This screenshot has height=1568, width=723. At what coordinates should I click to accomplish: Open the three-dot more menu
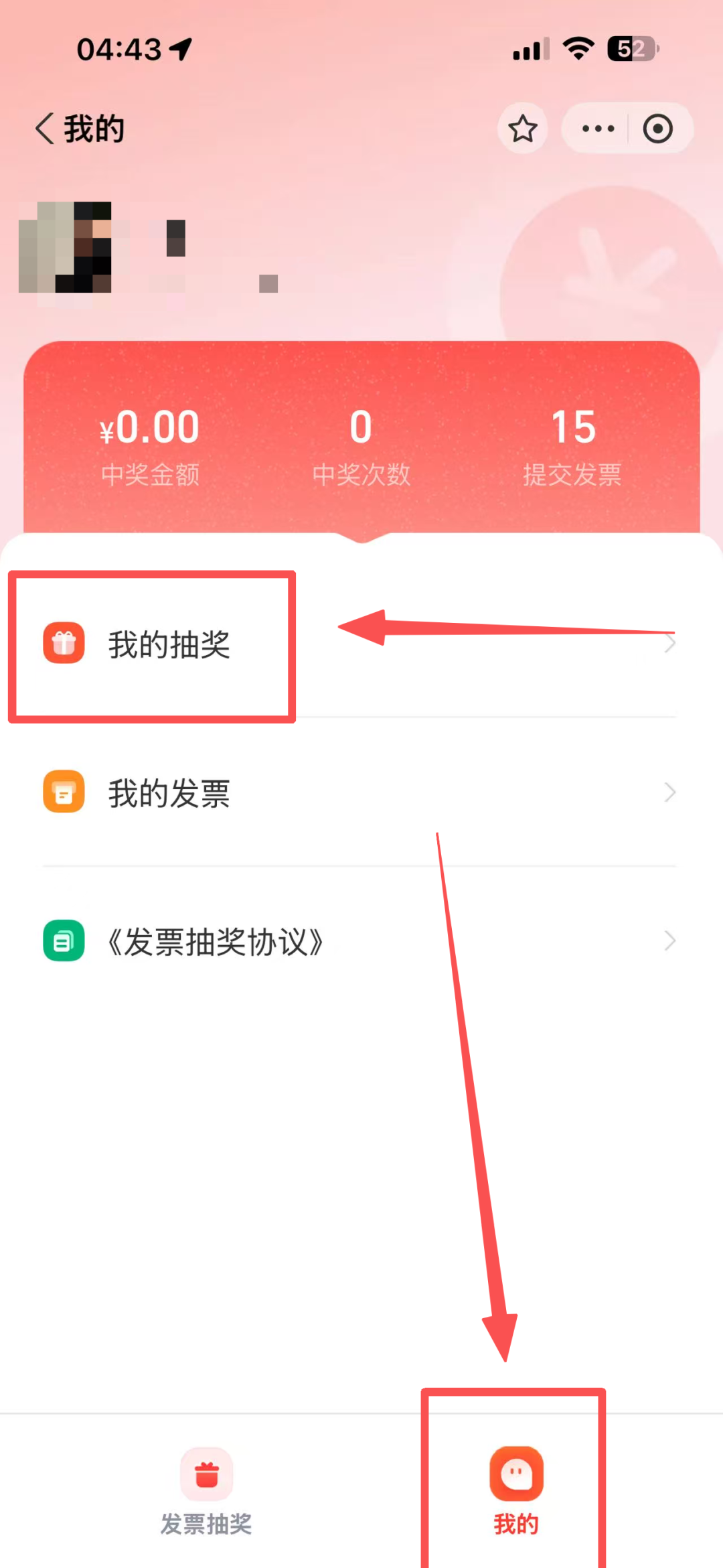click(x=598, y=129)
